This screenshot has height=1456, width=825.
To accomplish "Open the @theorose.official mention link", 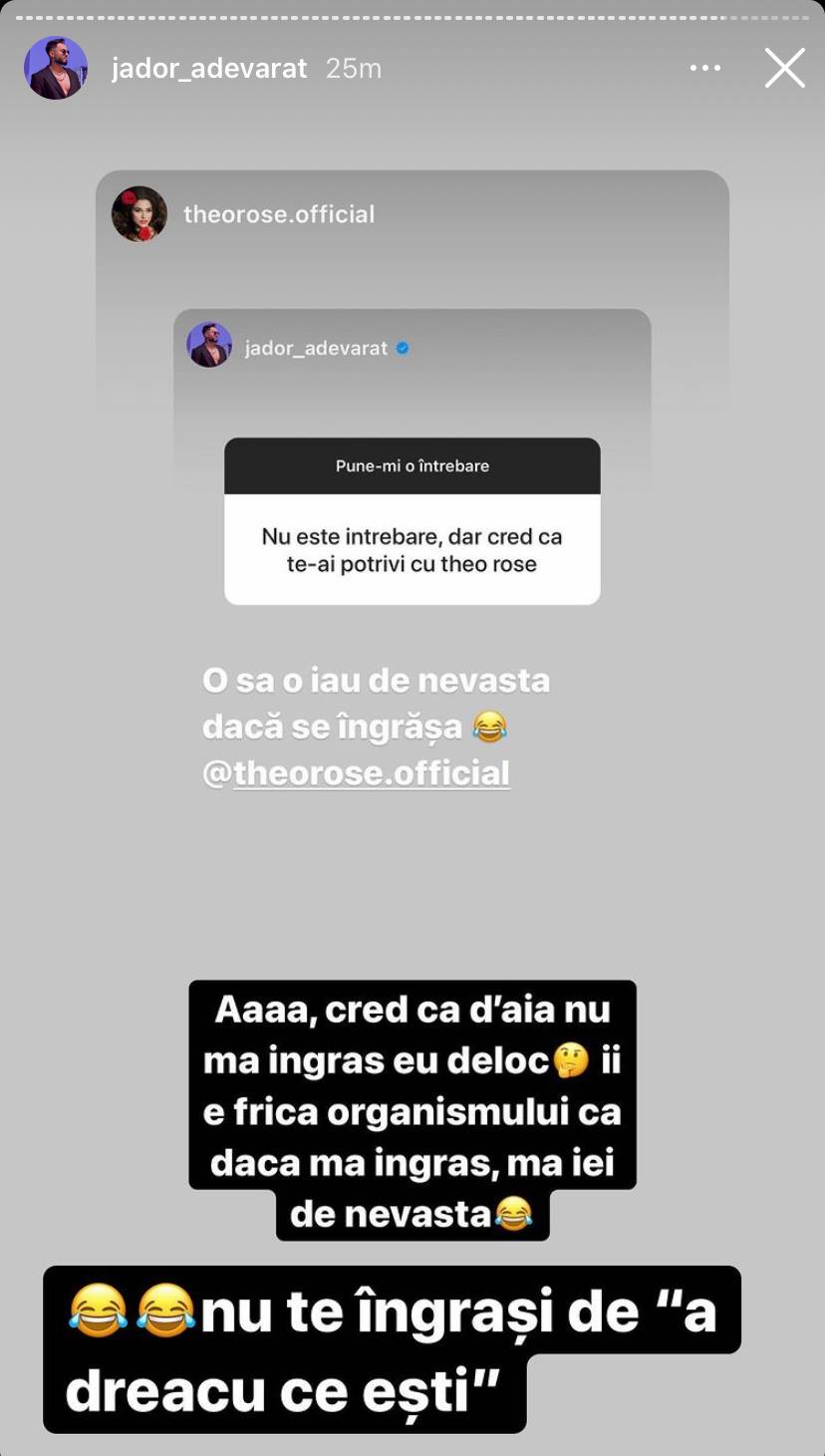I will point(371,773).
